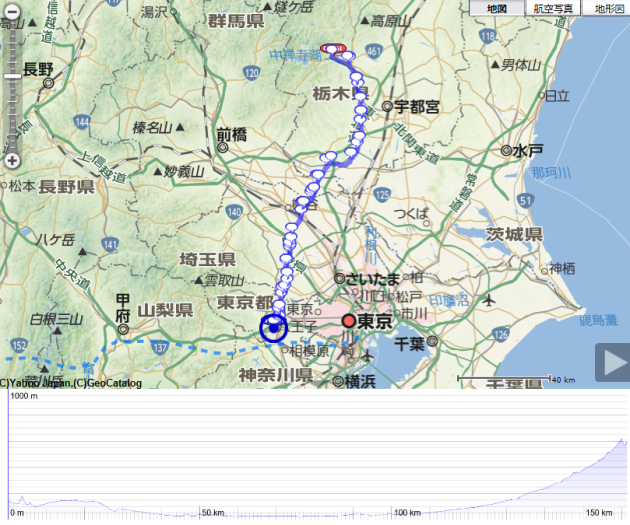Select the large blue circle start marker
The height and width of the screenshot is (525, 630).
click(x=273, y=328)
